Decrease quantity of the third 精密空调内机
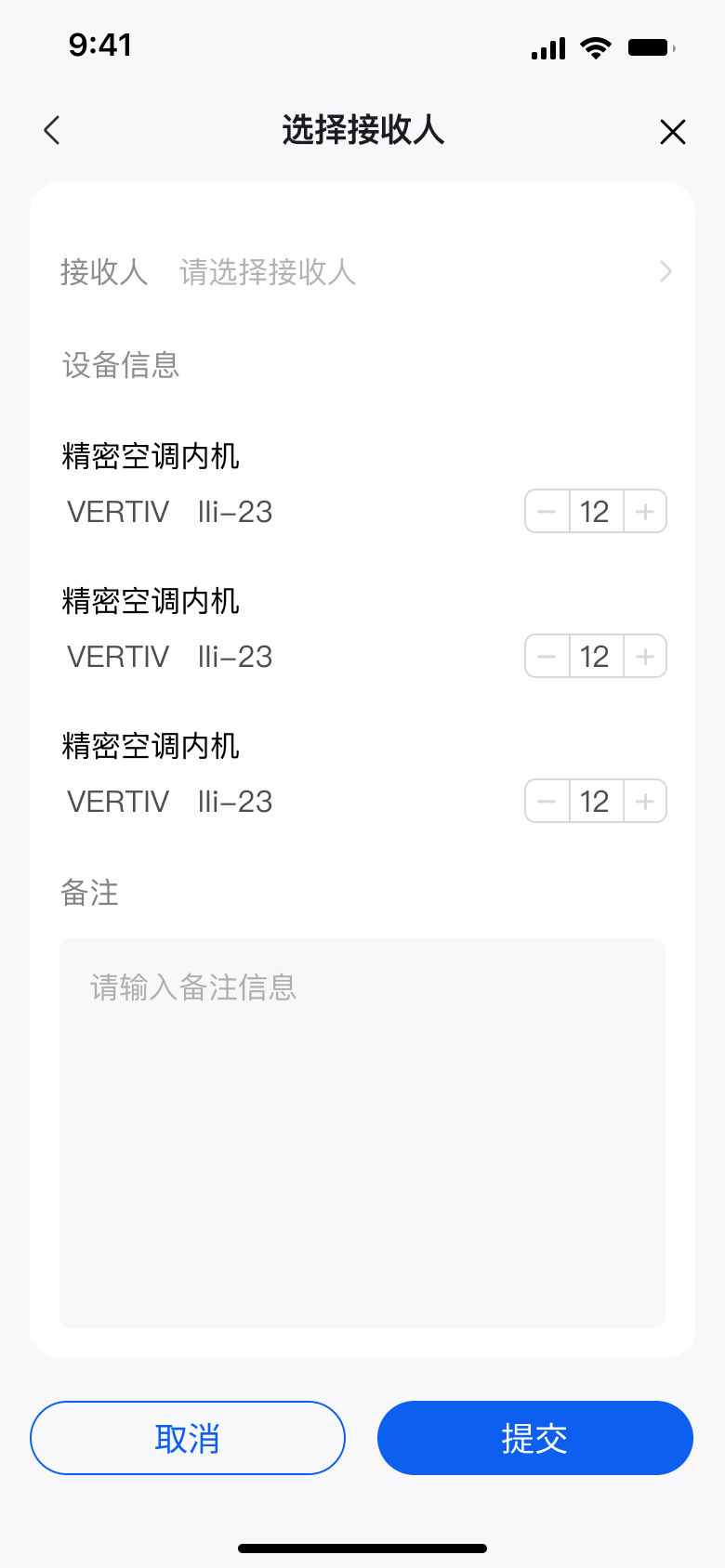This screenshot has width=725, height=1568. [x=547, y=801]
